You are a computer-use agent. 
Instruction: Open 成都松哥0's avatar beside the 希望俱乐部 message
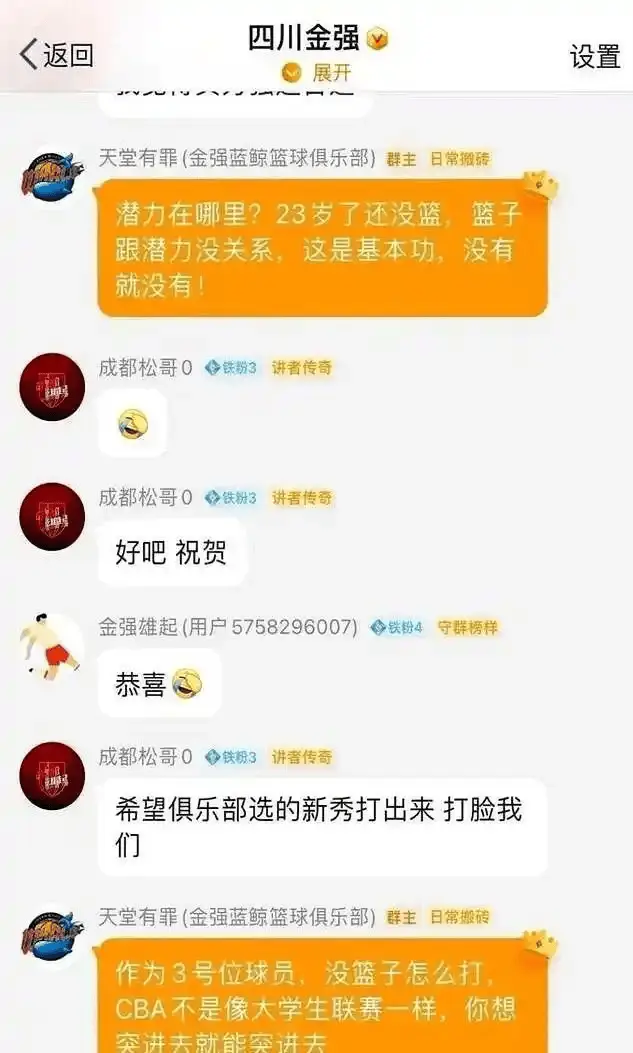52,776
